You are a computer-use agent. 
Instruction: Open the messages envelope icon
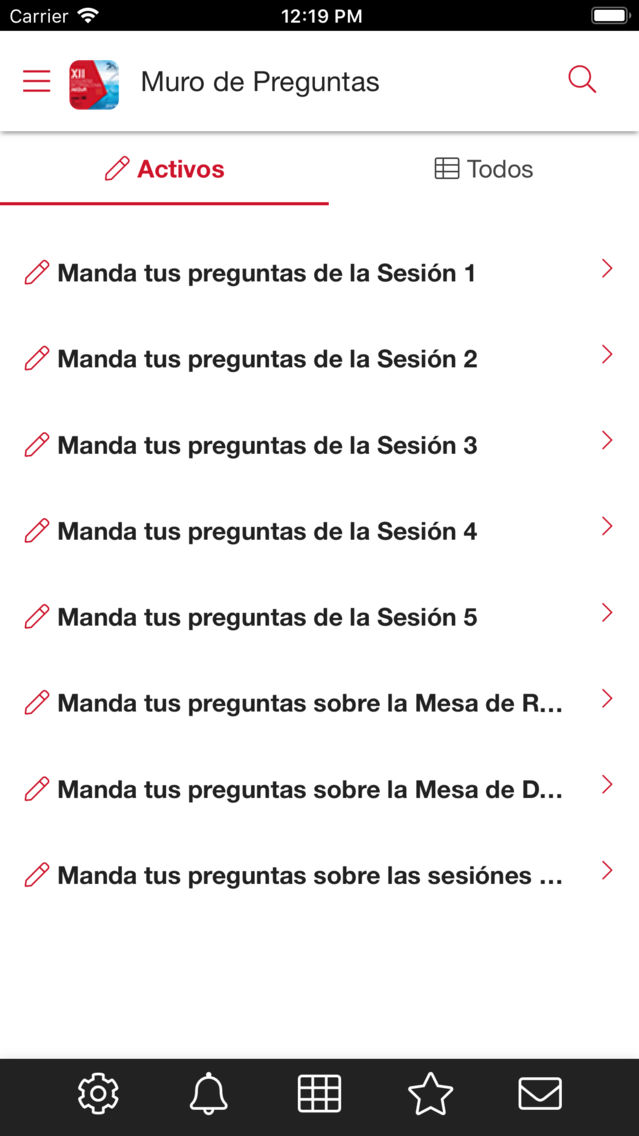pos(540,1093)
